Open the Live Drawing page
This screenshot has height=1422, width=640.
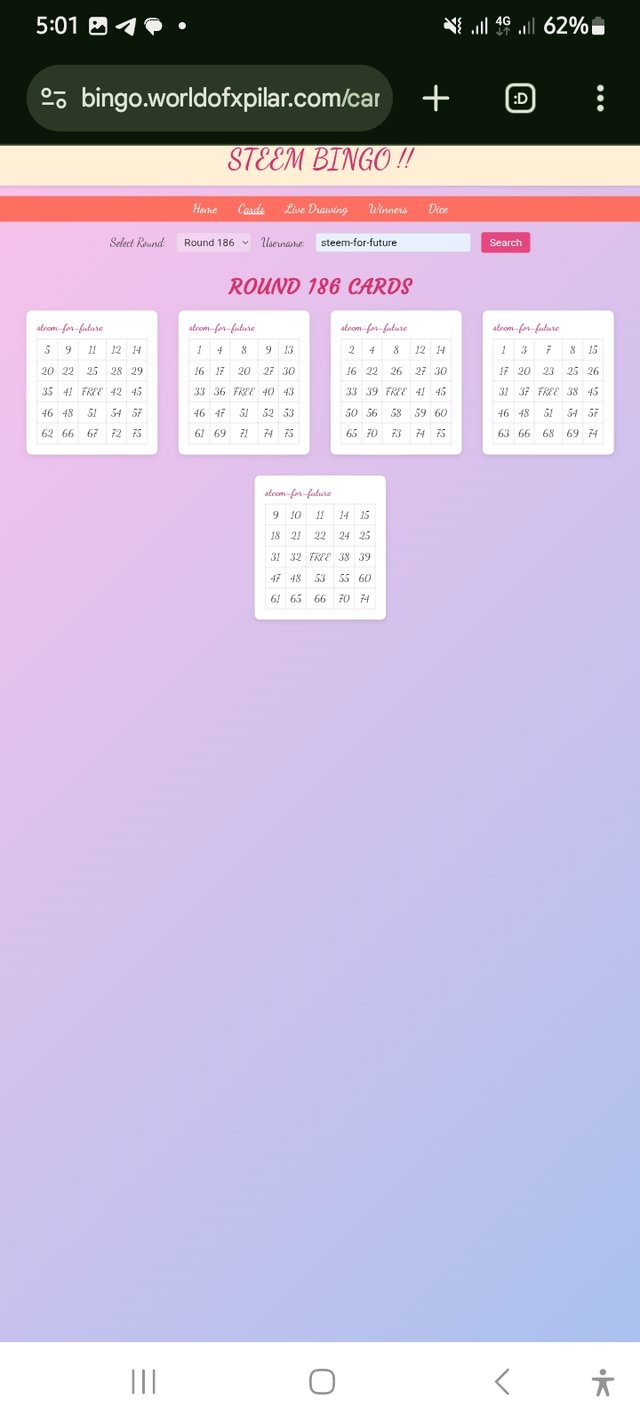[316, 209]
